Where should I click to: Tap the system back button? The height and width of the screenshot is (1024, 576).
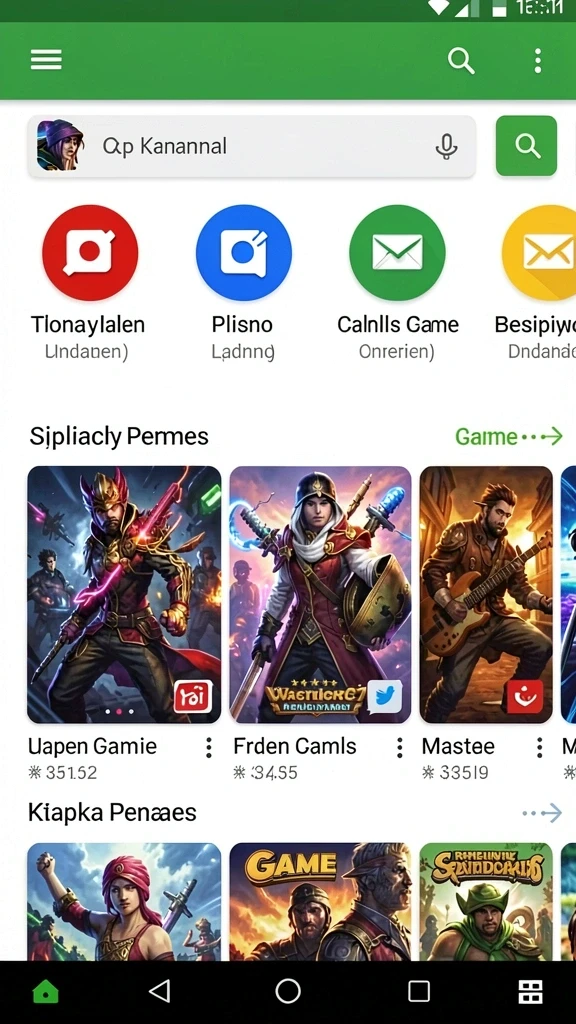[160, 991]
